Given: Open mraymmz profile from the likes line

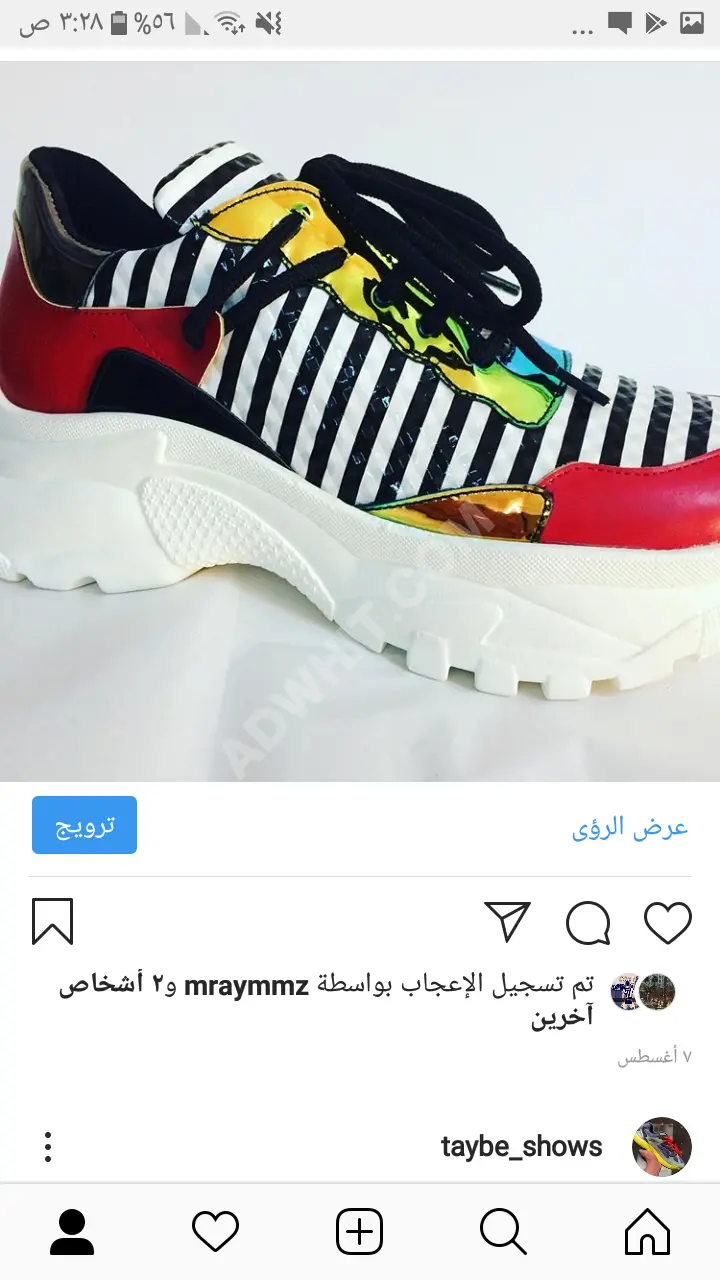Looking at the screenshot, I should coord(246,985).
